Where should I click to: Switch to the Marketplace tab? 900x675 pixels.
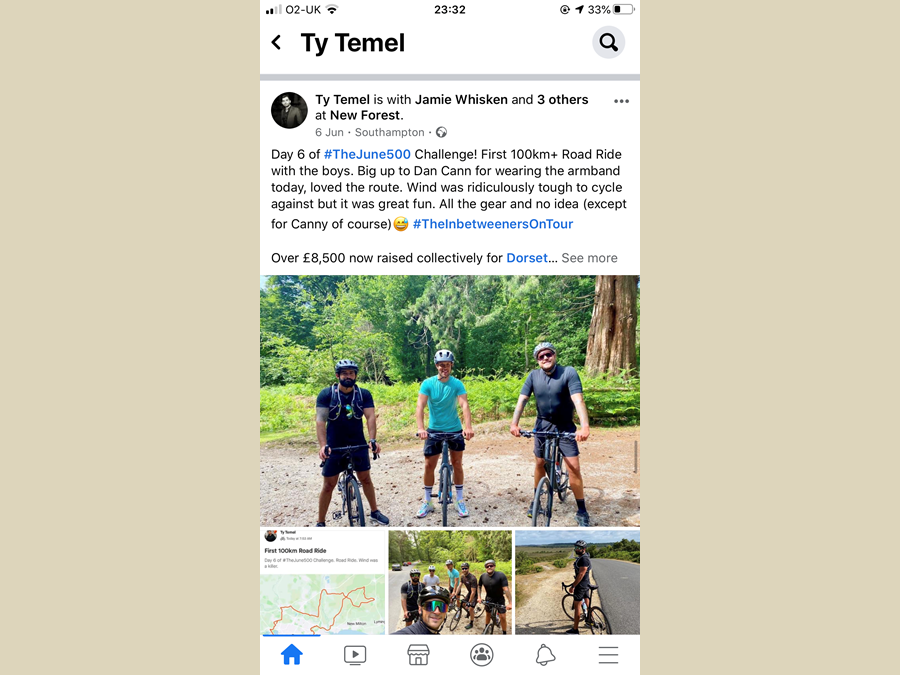418,655
